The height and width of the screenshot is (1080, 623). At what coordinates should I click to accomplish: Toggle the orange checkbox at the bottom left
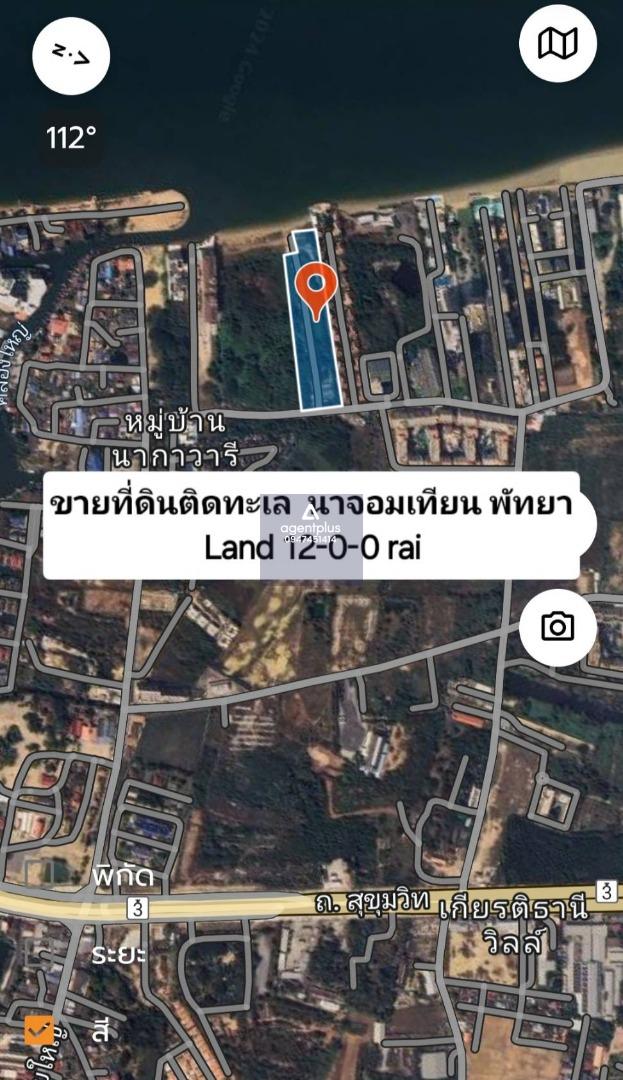(x=39, y=1029)
